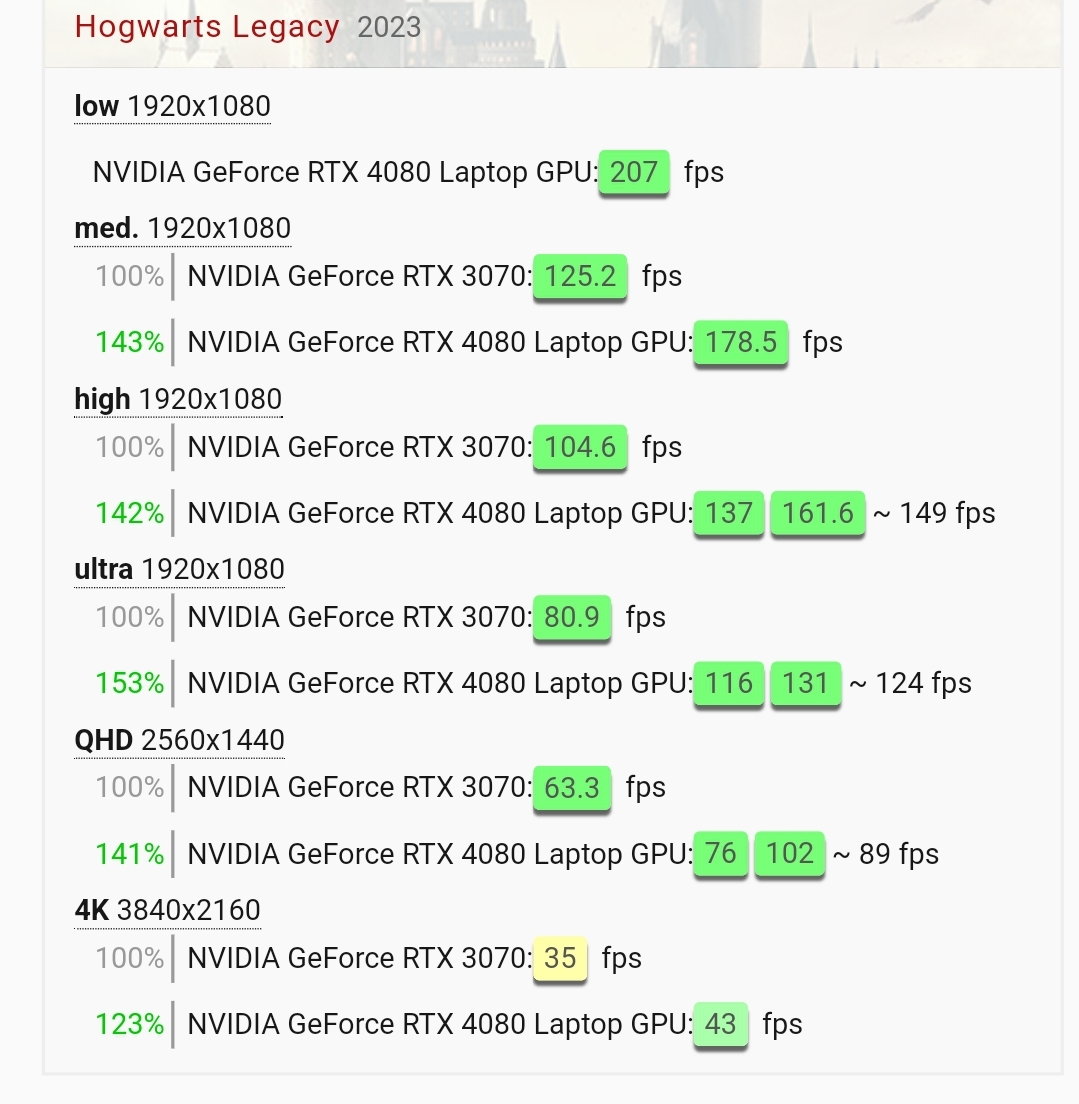Tap the high 1920x1080 settings label
The width and height of the screenshot is (1079, 1104).
click(178, 399)
